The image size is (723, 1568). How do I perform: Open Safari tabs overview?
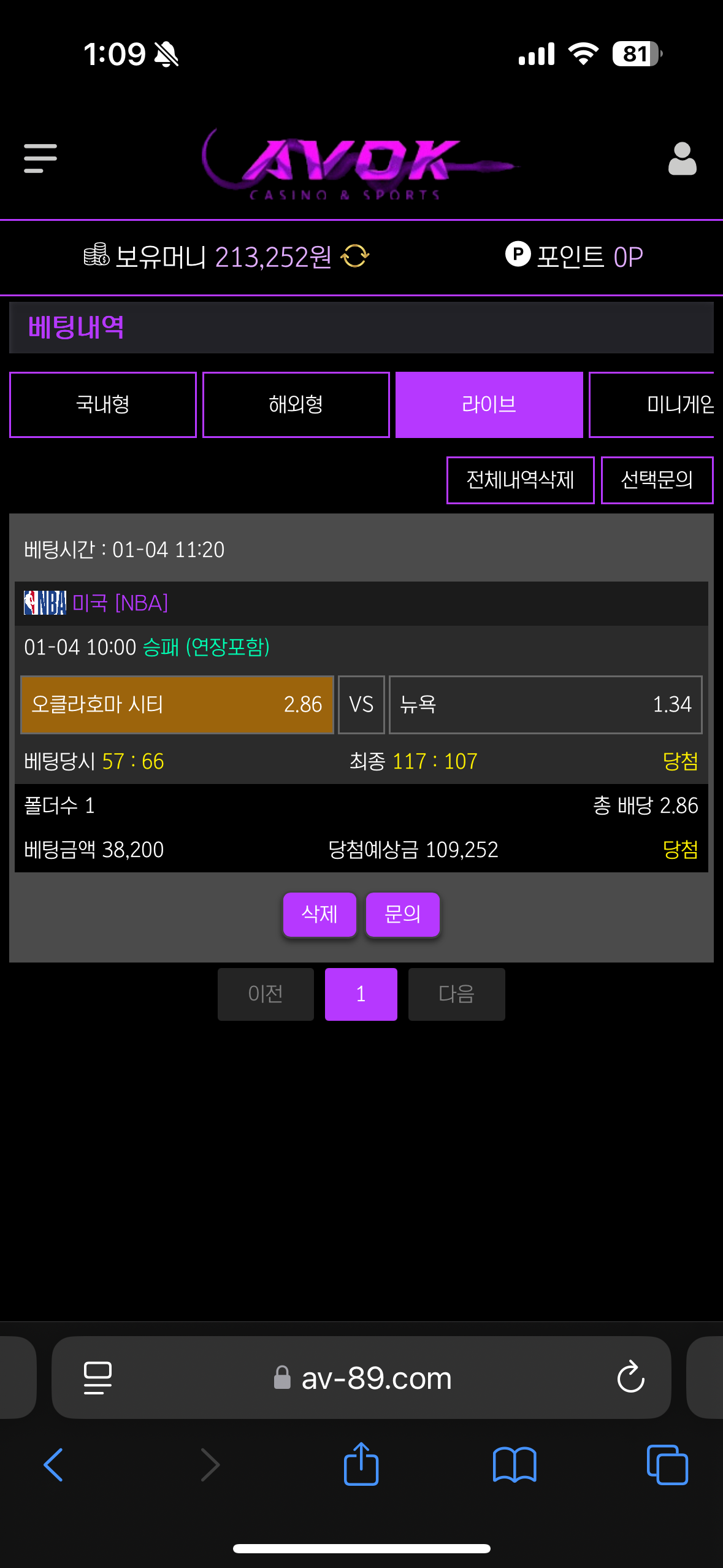(667, 1465)
